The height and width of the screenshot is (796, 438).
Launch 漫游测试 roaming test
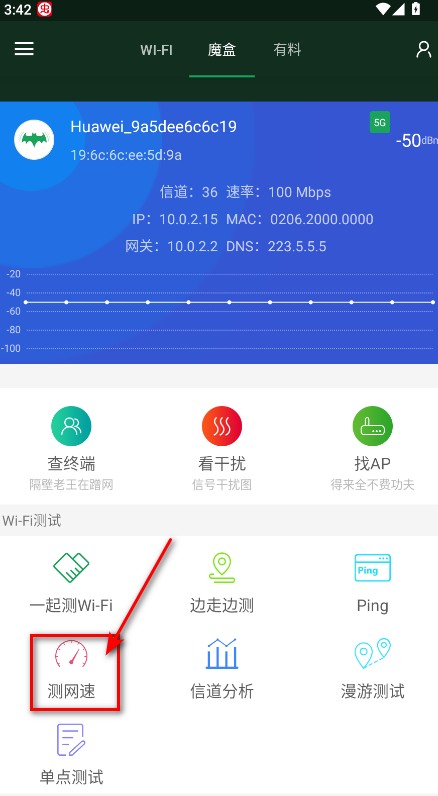click(373, 669)
